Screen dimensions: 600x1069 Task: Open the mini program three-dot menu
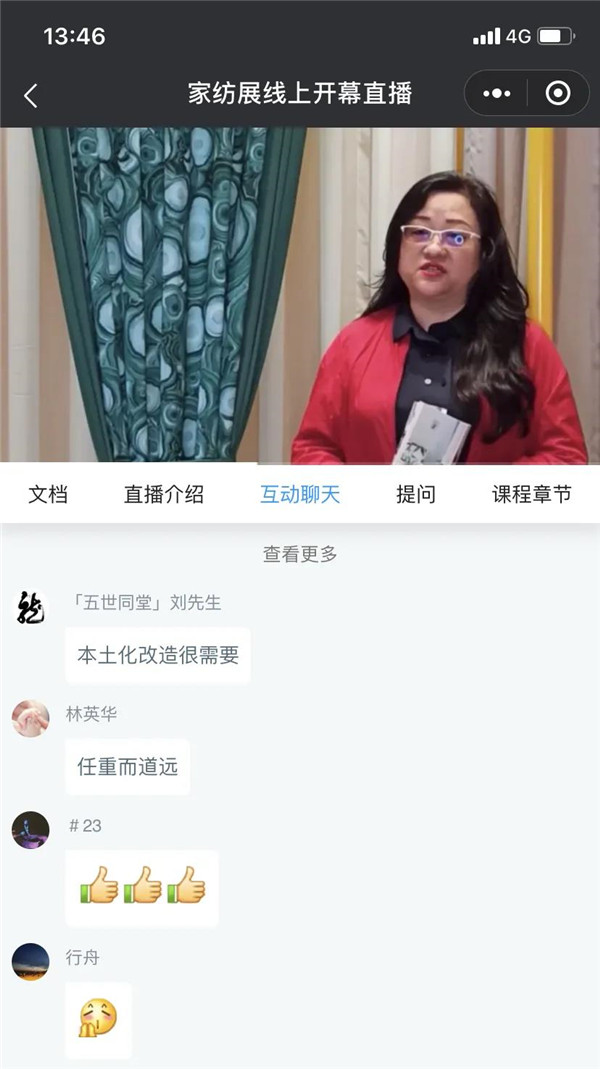496,94
